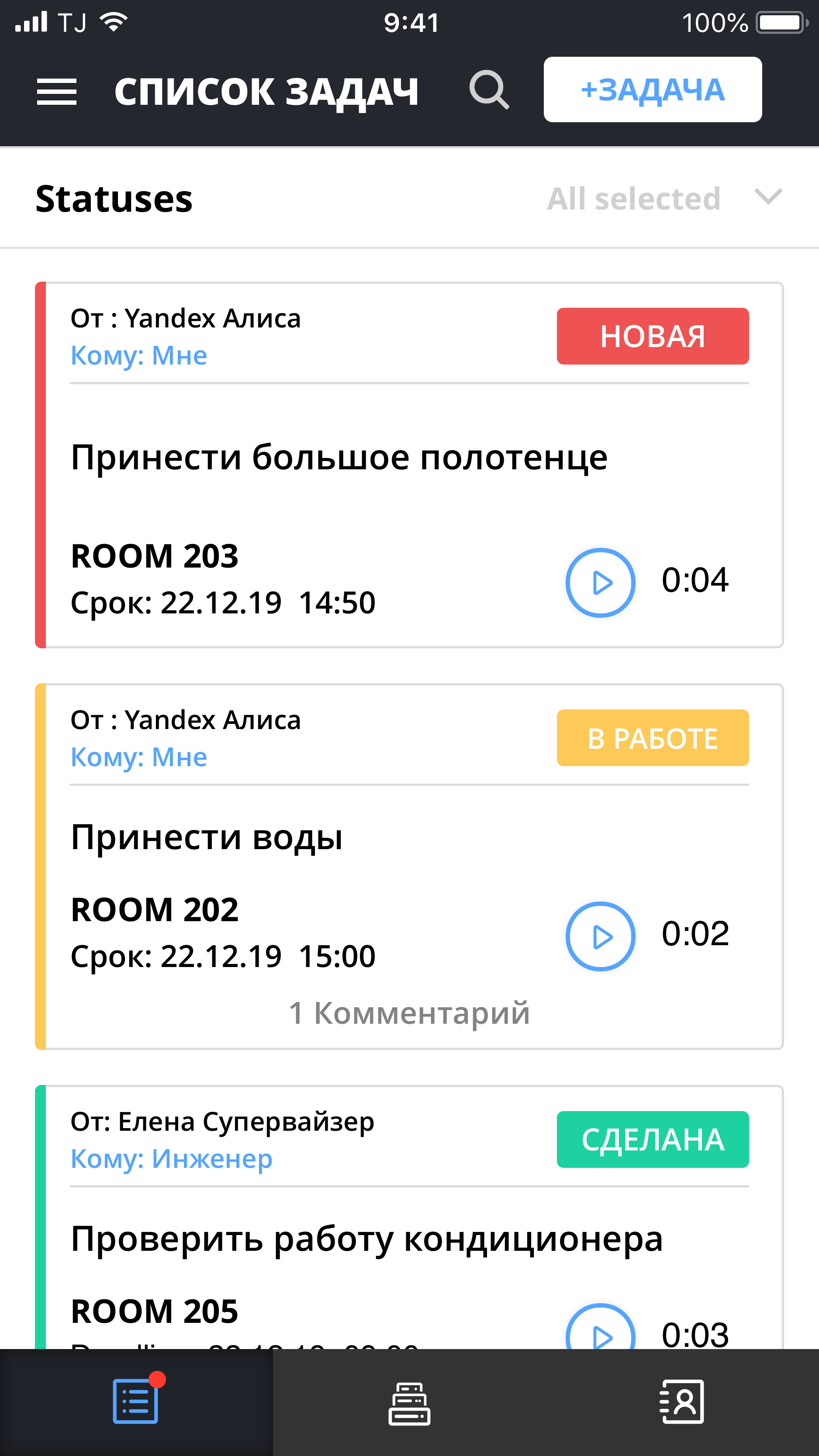Tap the СДЕЛАНА status badge
819x1456 pixels.
[653, 1139]
